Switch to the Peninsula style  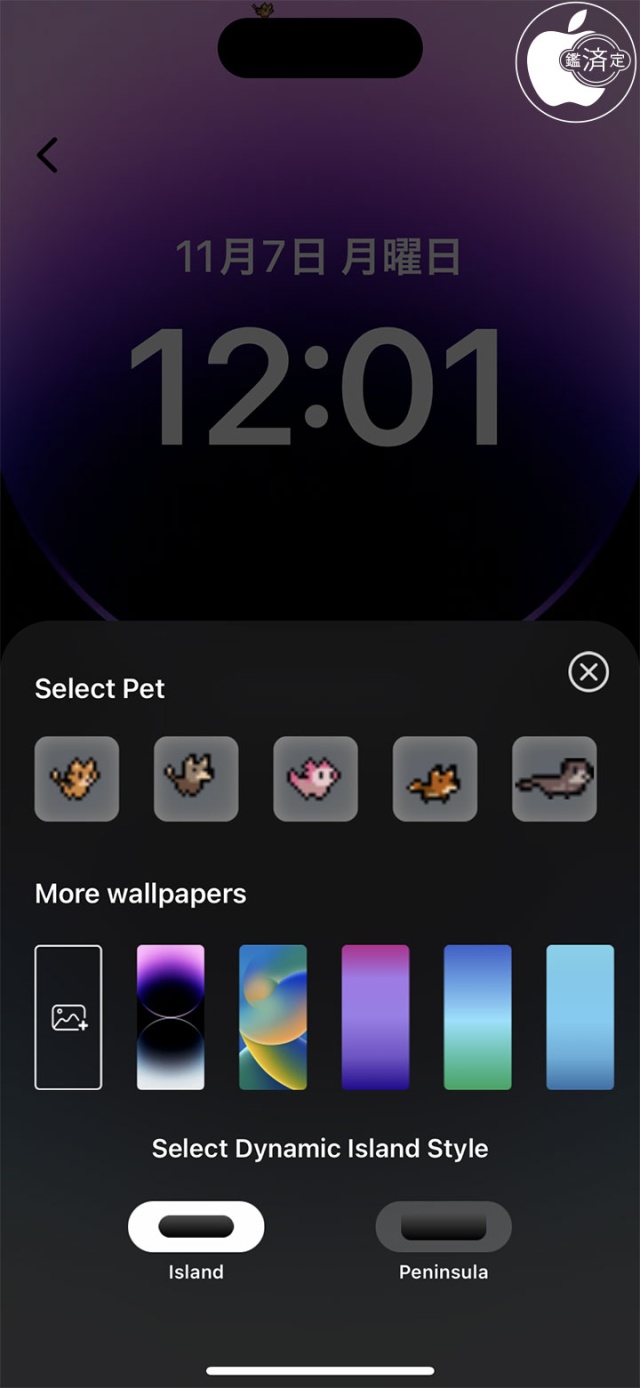coord(443,1227)
